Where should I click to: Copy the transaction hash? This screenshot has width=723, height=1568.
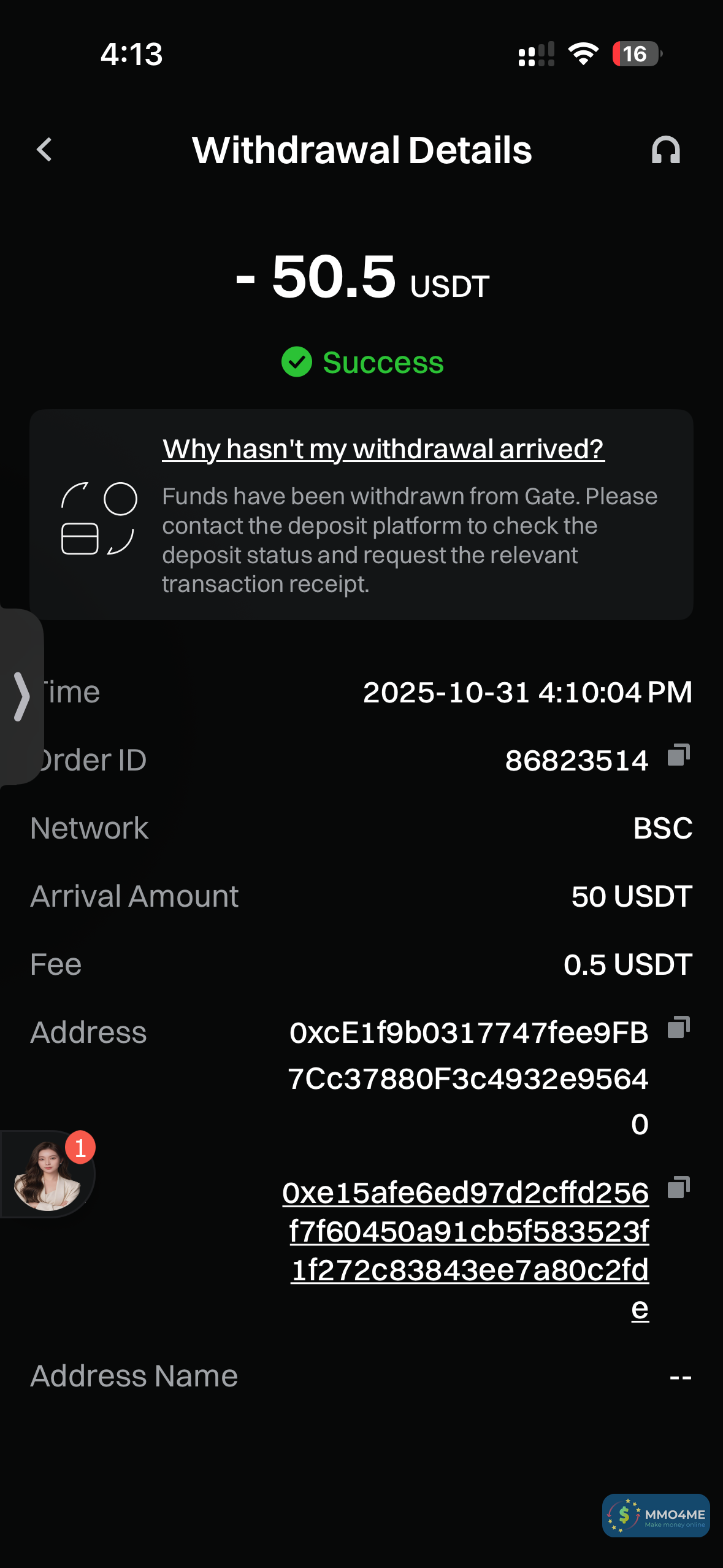click(678, 1188)
